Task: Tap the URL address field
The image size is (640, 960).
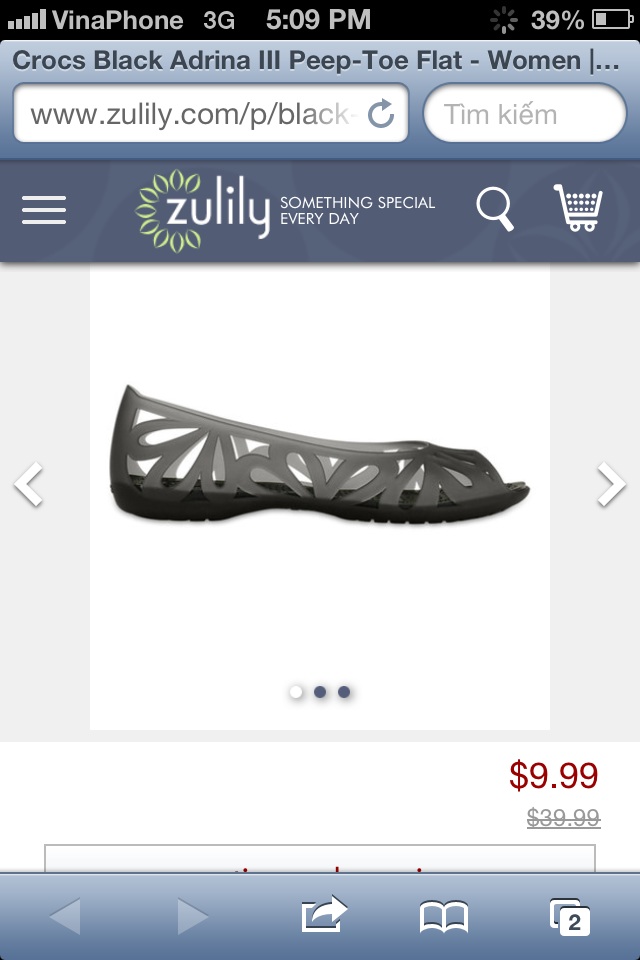Action: coord(190,114)
